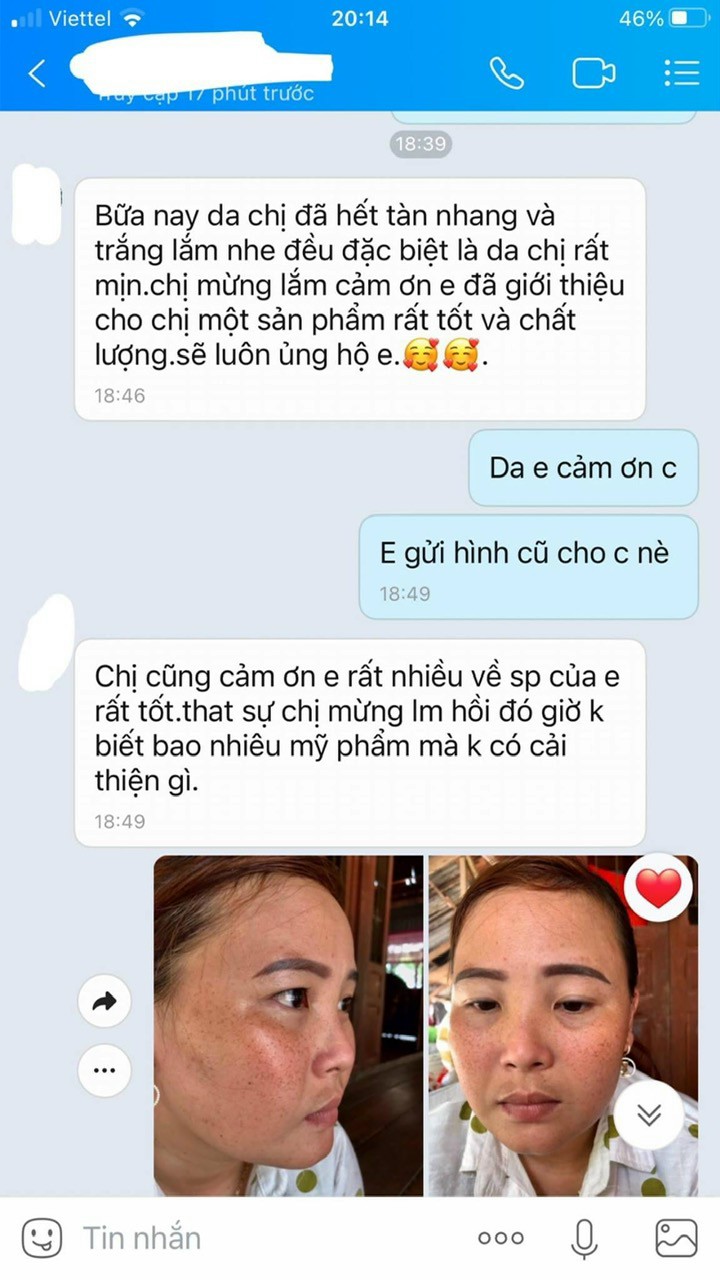Jump to the latest messages

pyautogui.click(x=649, y=1114)
